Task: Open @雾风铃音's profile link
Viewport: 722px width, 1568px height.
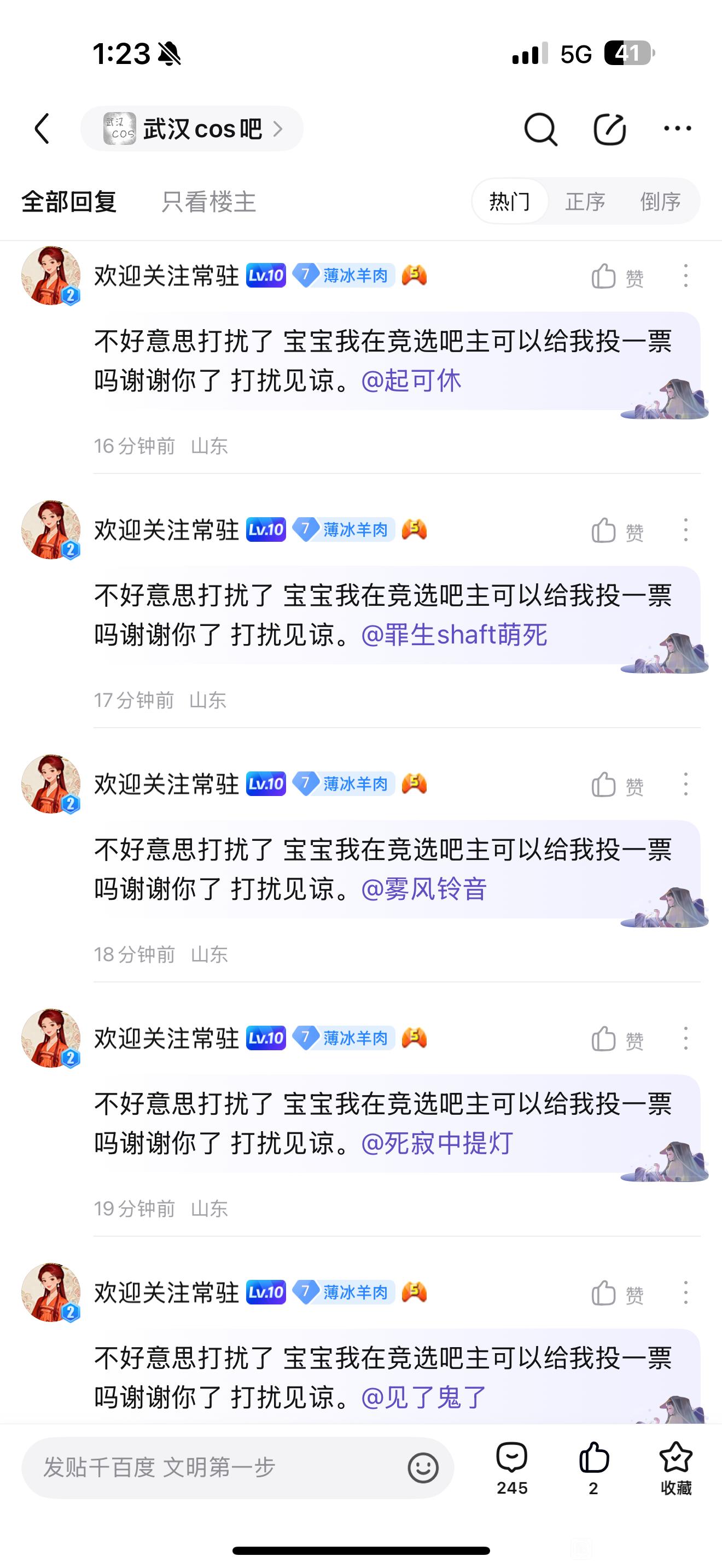Action: point(424,890)
